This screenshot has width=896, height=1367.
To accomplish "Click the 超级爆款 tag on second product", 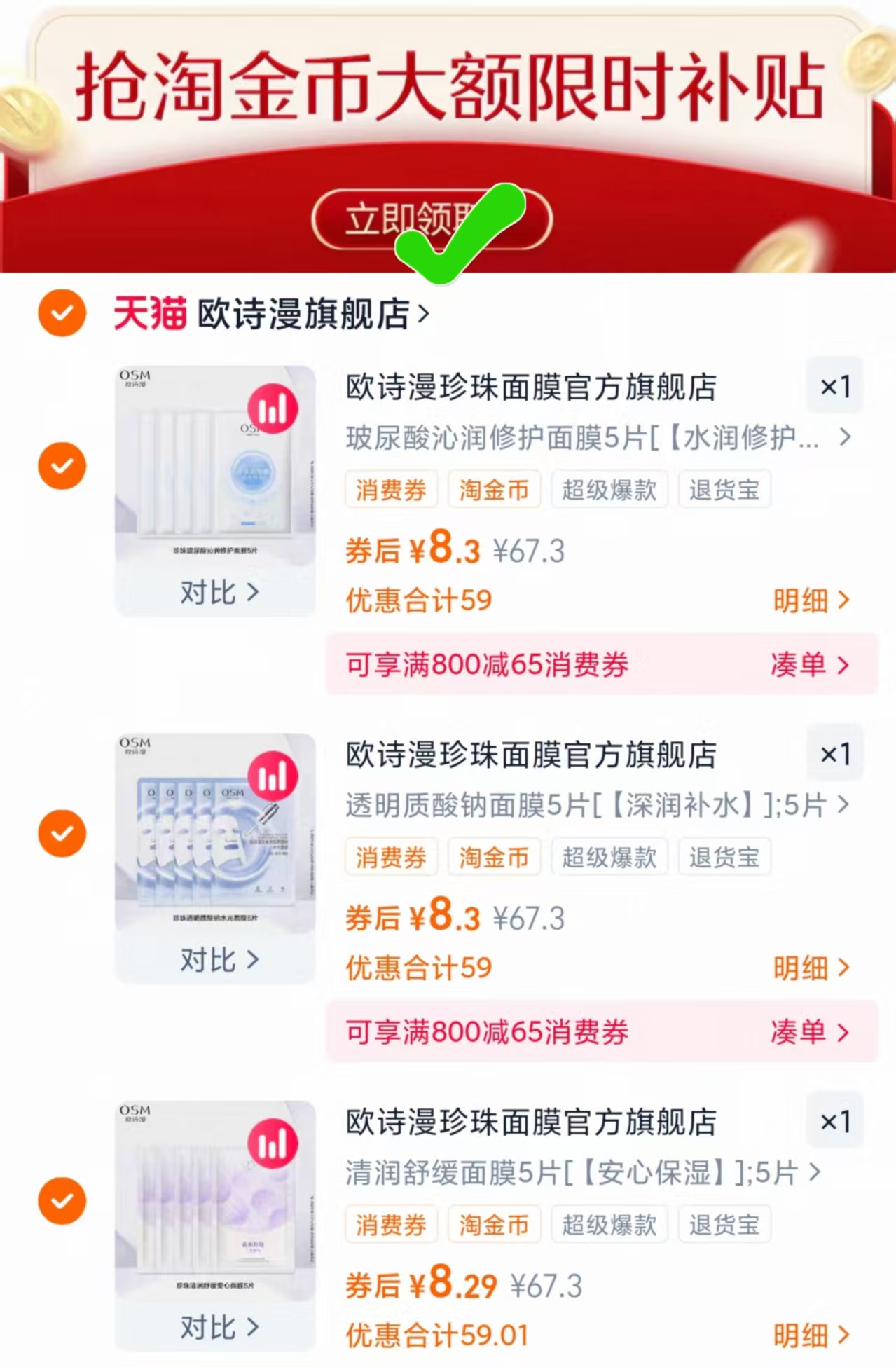I will (x=609, y=857).
